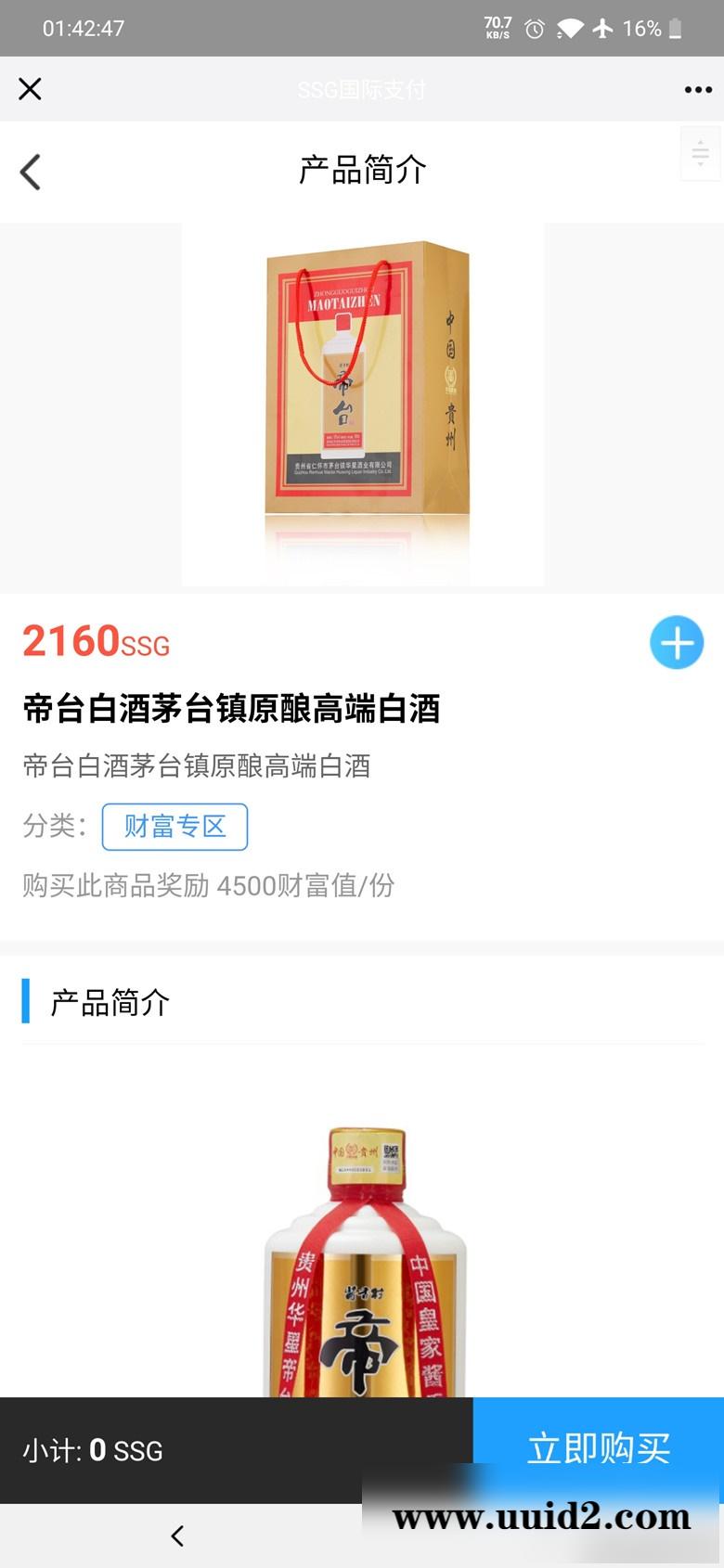Tap the product title 帝台白酒茅台镇原酿高端白酒
Image resolution: width=724 pixels, height=1568 pixels.
231,708
